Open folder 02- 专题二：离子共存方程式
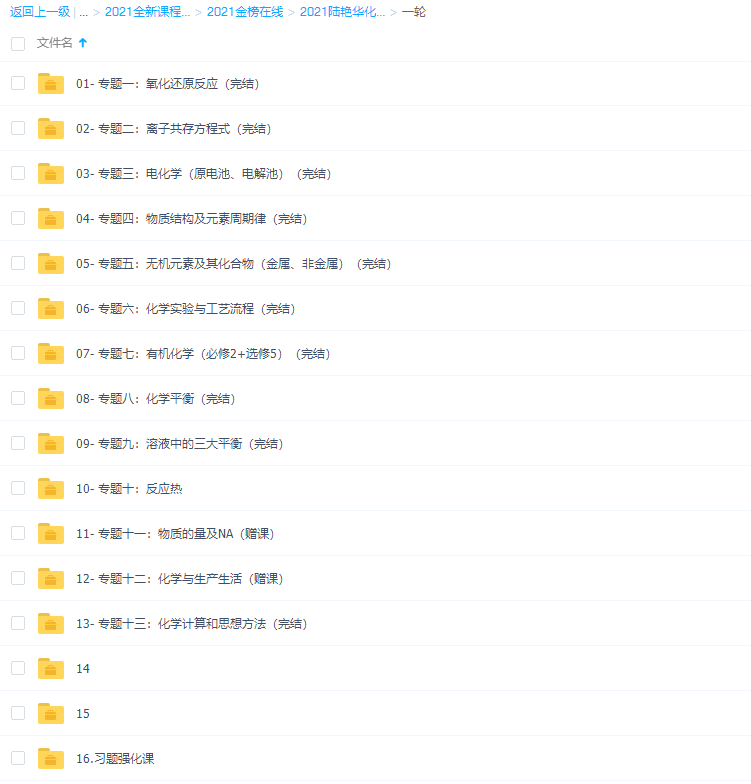Image resolution: width=751 pixels, height=784 pixels. [x=173, y=129]
